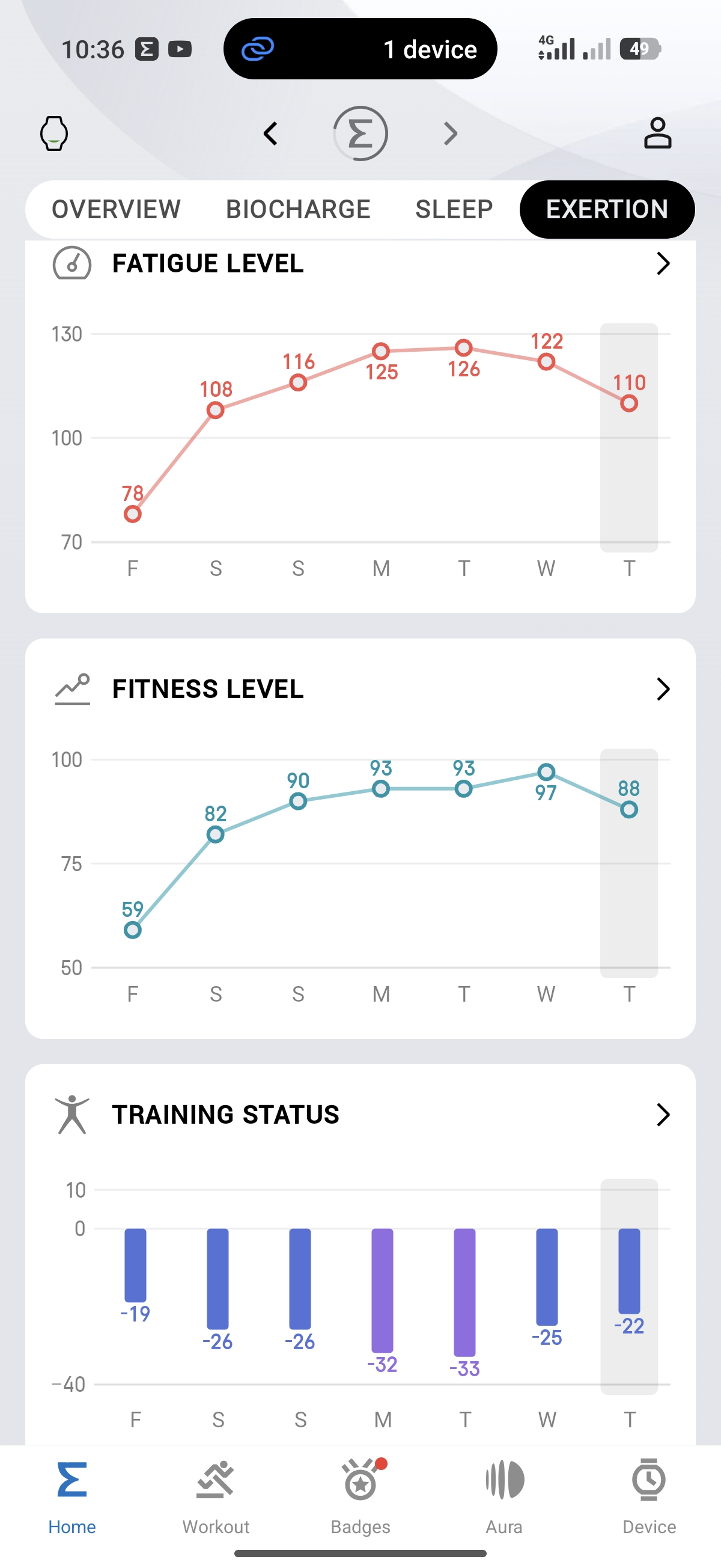Go to the next day
This screenshot has width=721, height=1568.
[450, 133]
